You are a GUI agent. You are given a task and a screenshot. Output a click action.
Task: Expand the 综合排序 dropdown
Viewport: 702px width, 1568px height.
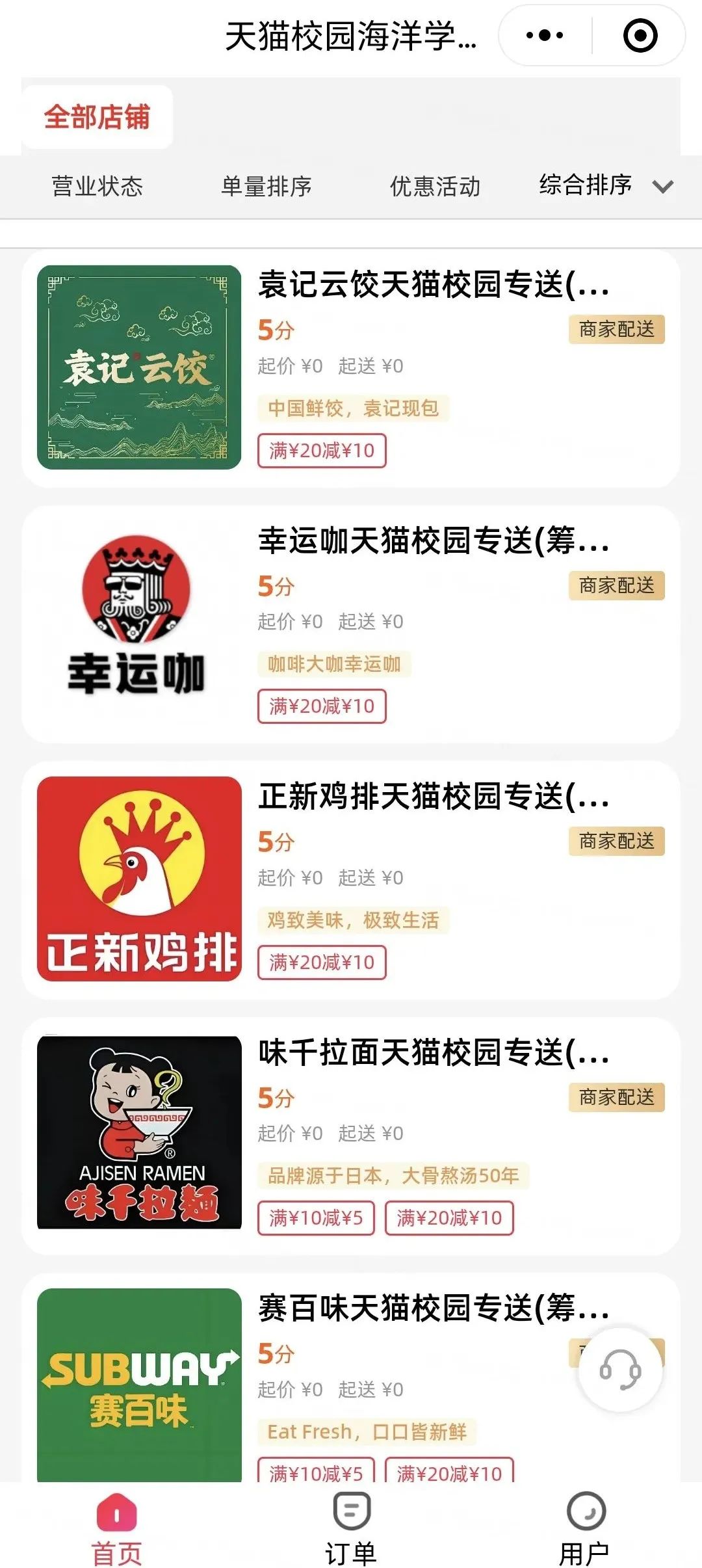[x=604, y=186]
